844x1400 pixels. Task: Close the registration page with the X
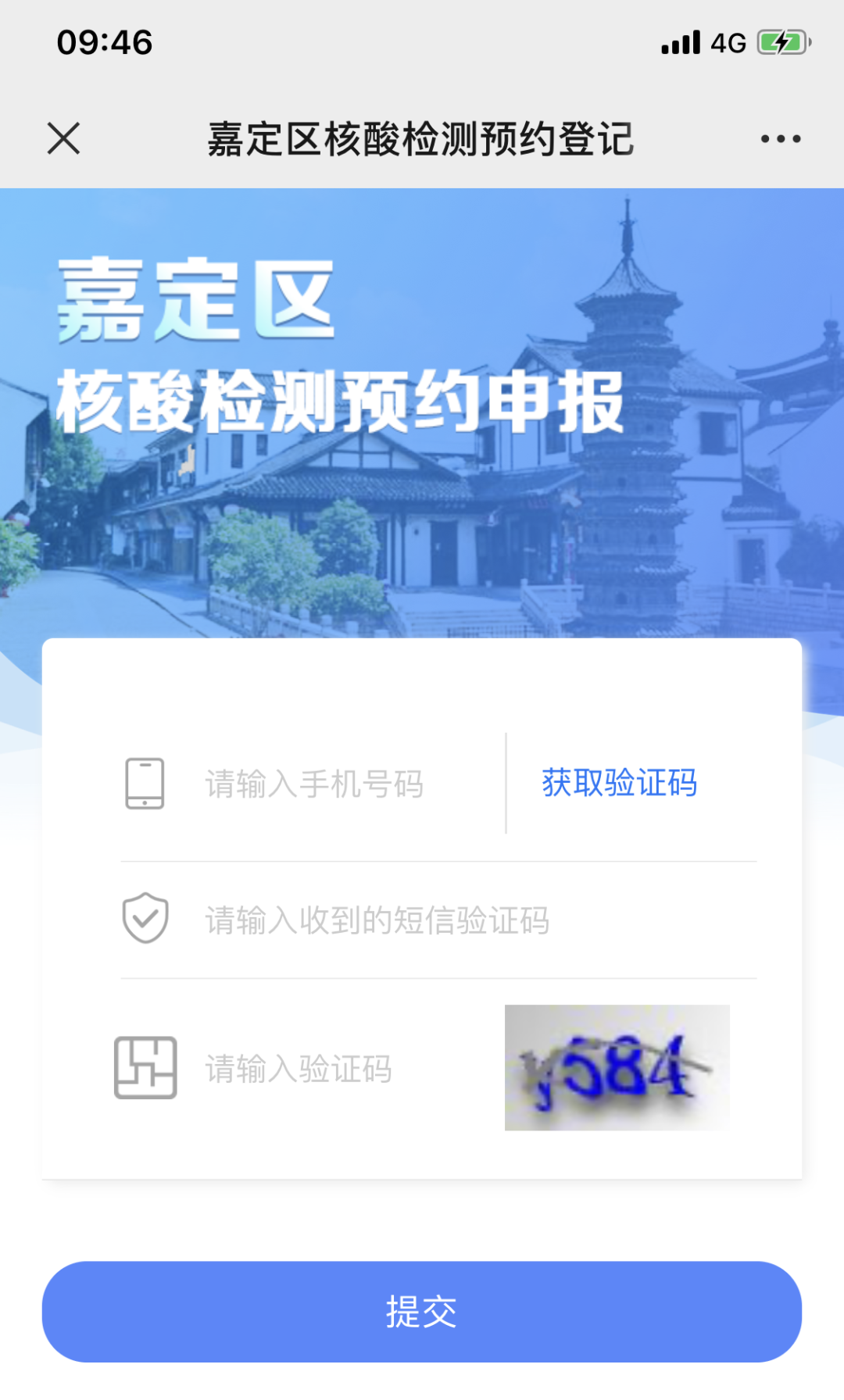63,139
